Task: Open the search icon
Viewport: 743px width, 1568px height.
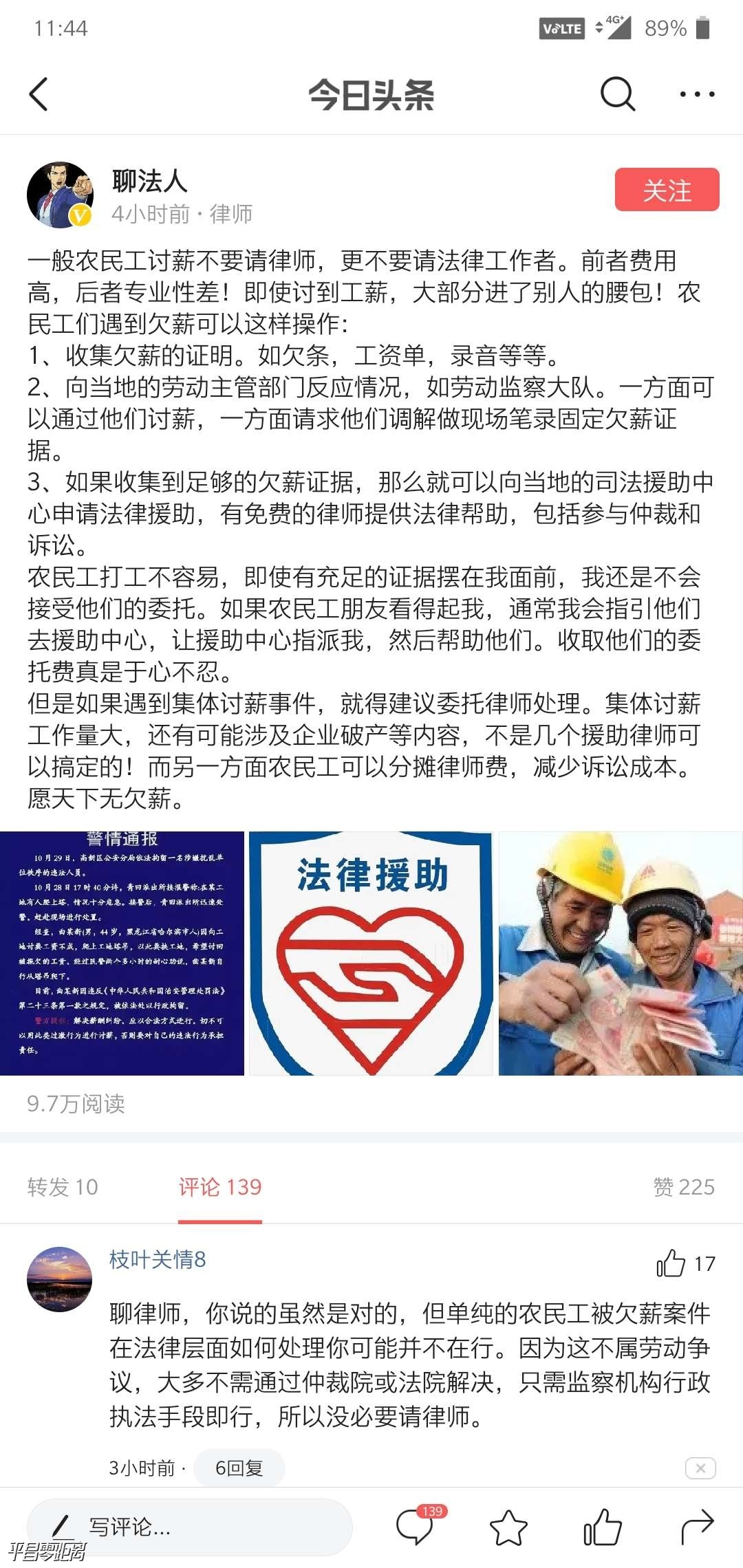Action: [617, 94]
